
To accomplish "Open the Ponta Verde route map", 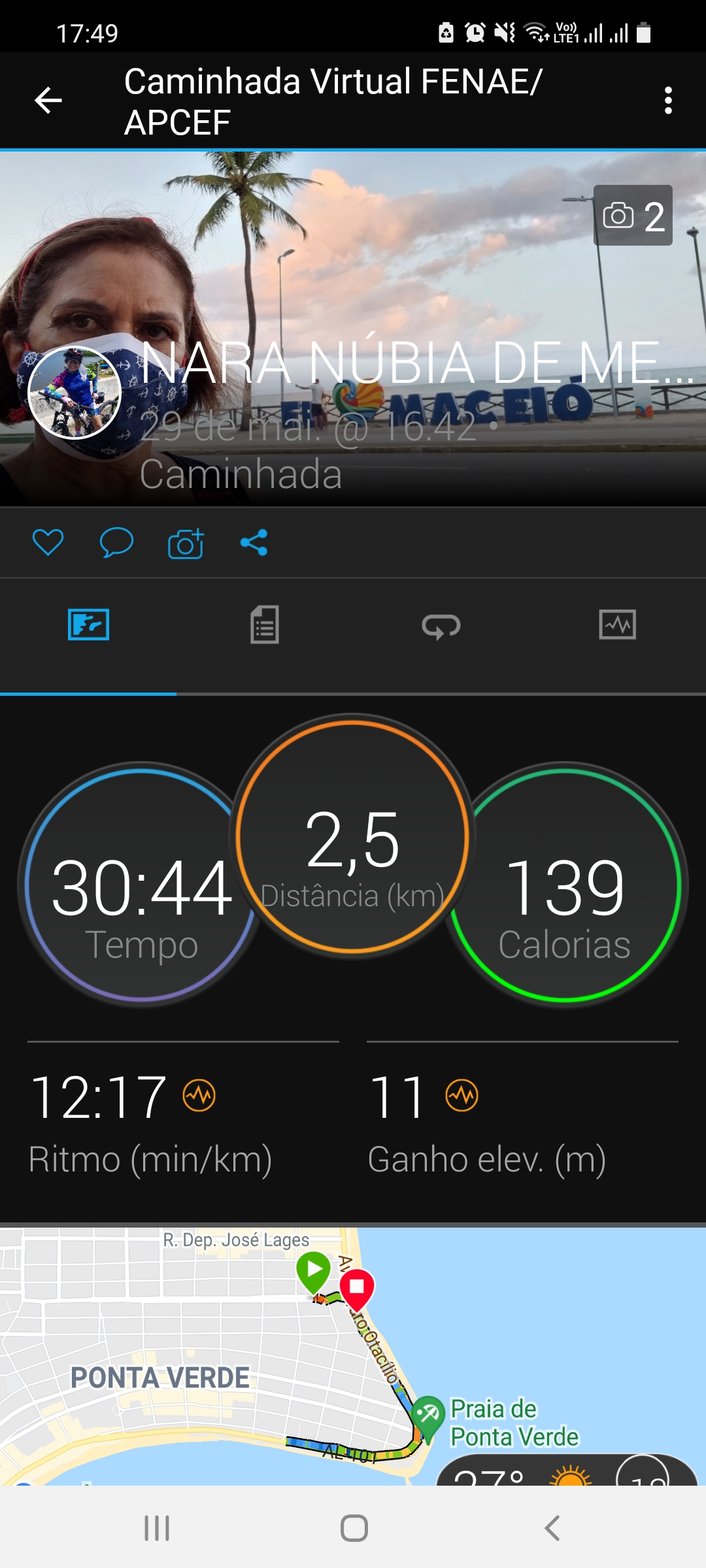I will coord(353,1356).
